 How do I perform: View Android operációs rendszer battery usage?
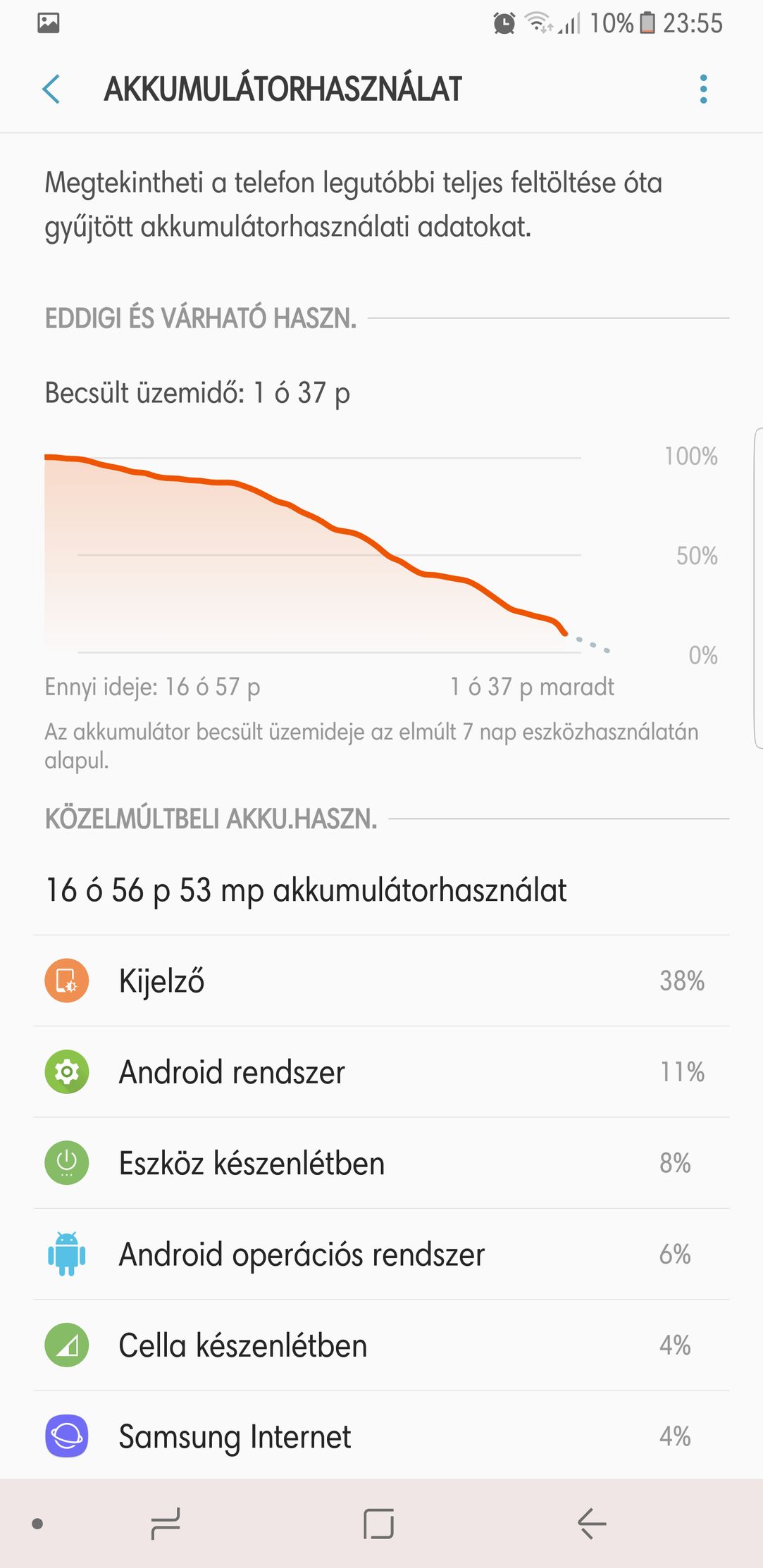[381, 1254]
